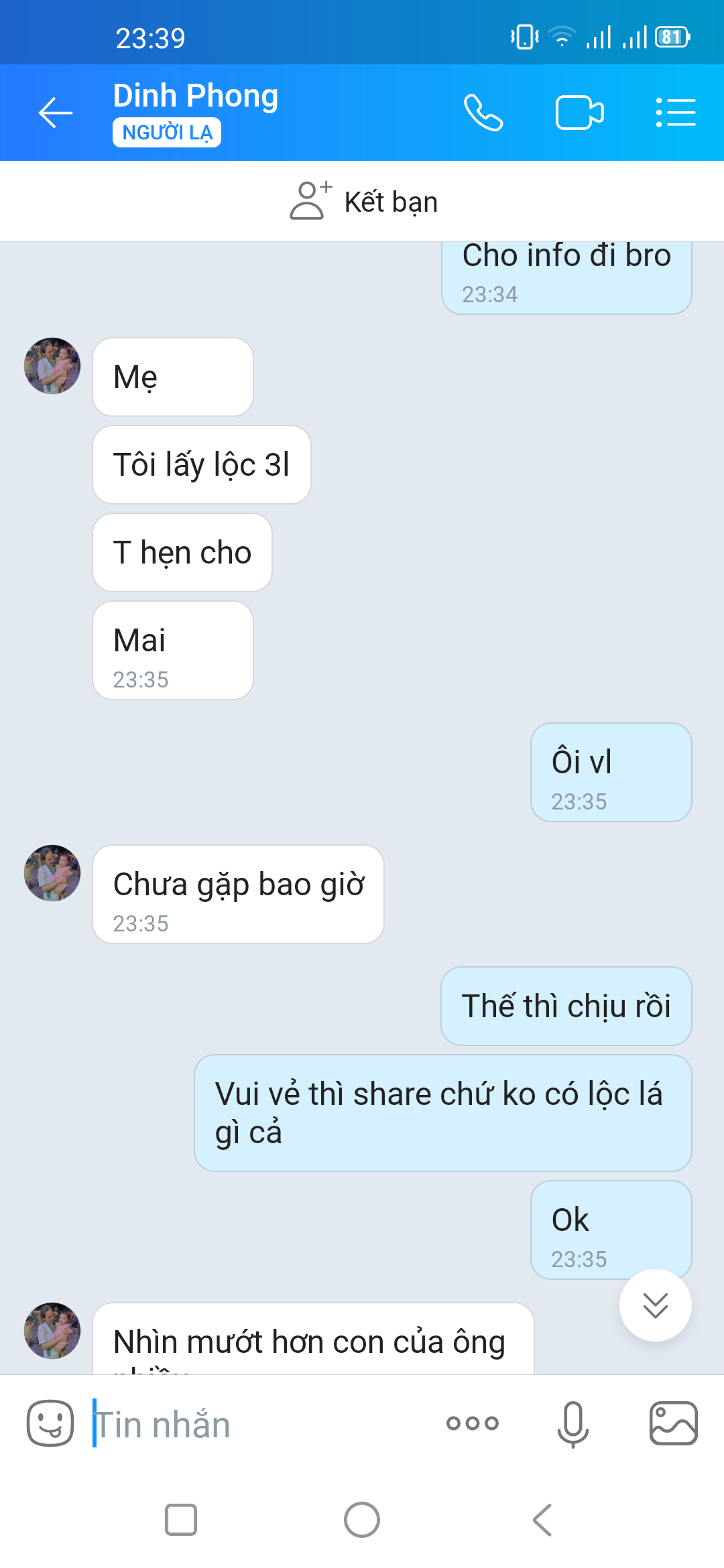Viewport: 724px width, 1568px height.
Task: Start a voice call with Dinh Phong
Action: tap(483, 112)
